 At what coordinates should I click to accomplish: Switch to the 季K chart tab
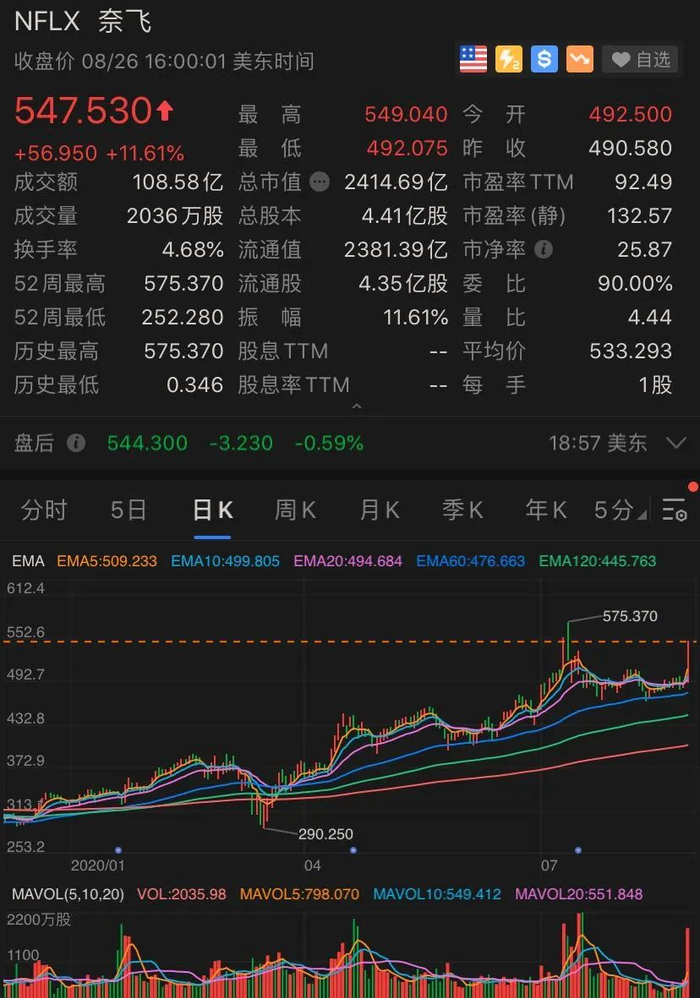coord(462,510)
